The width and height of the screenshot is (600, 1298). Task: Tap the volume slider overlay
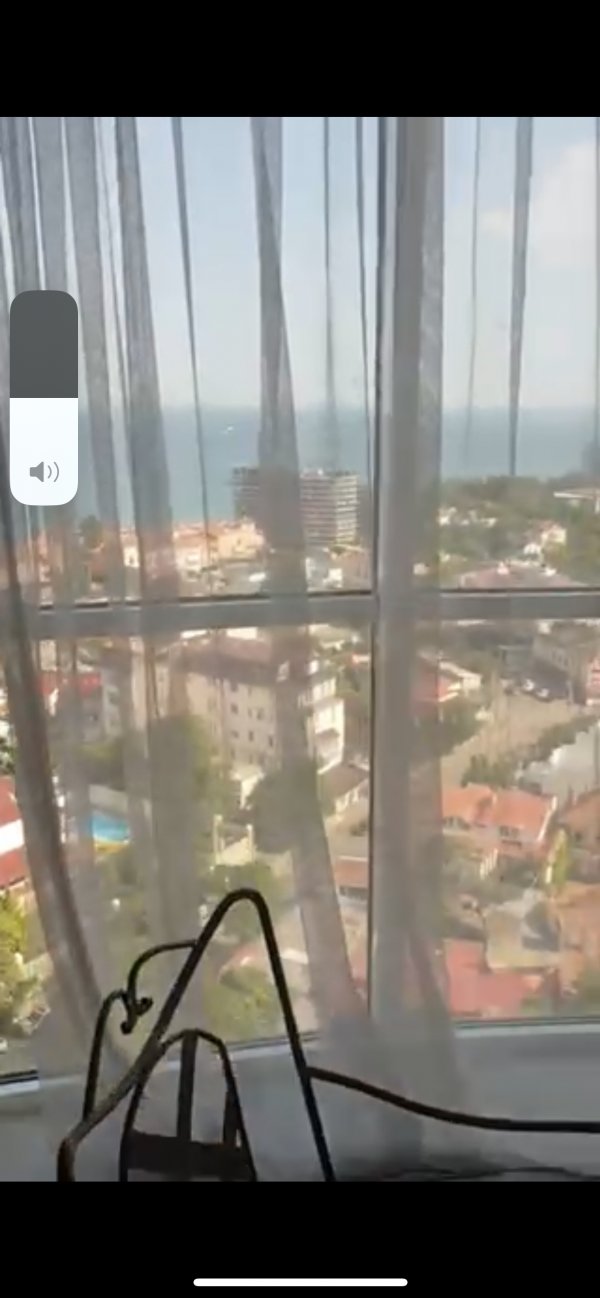[x=44, y=398]
